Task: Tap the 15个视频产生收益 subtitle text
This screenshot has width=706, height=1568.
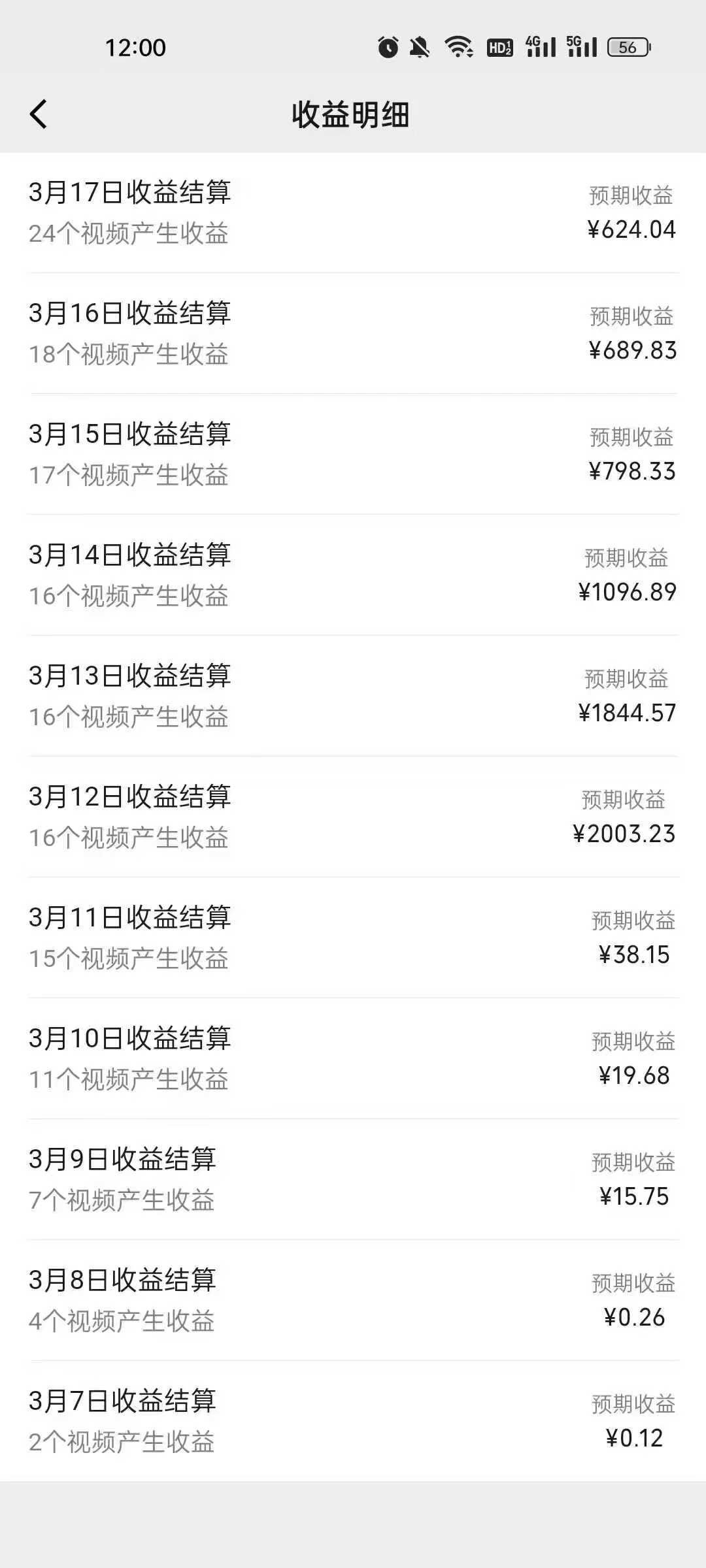Action: (128, 958)
